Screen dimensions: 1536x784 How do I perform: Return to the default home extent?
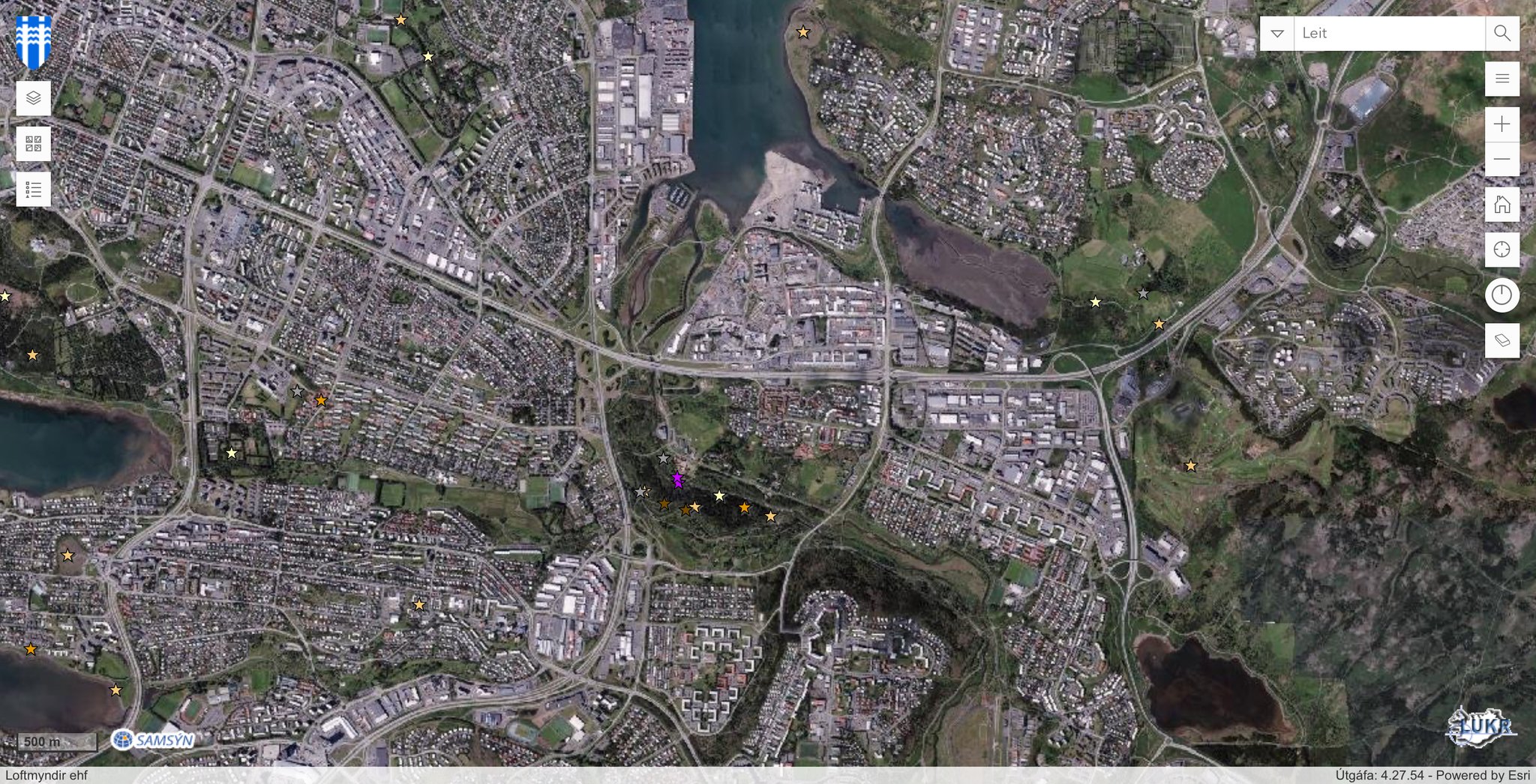click(1501, 204)
